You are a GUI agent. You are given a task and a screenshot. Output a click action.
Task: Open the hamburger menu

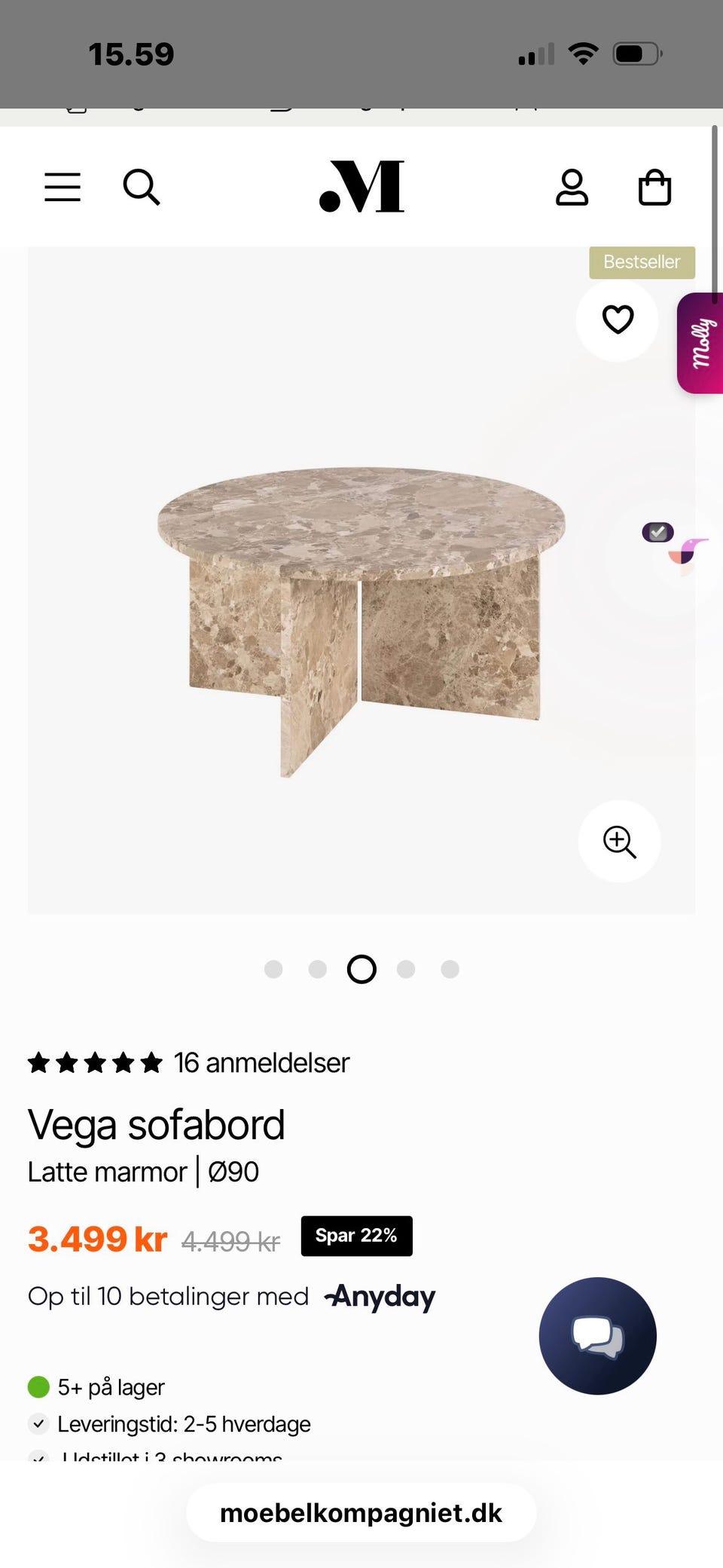click(x=63, y=187)
